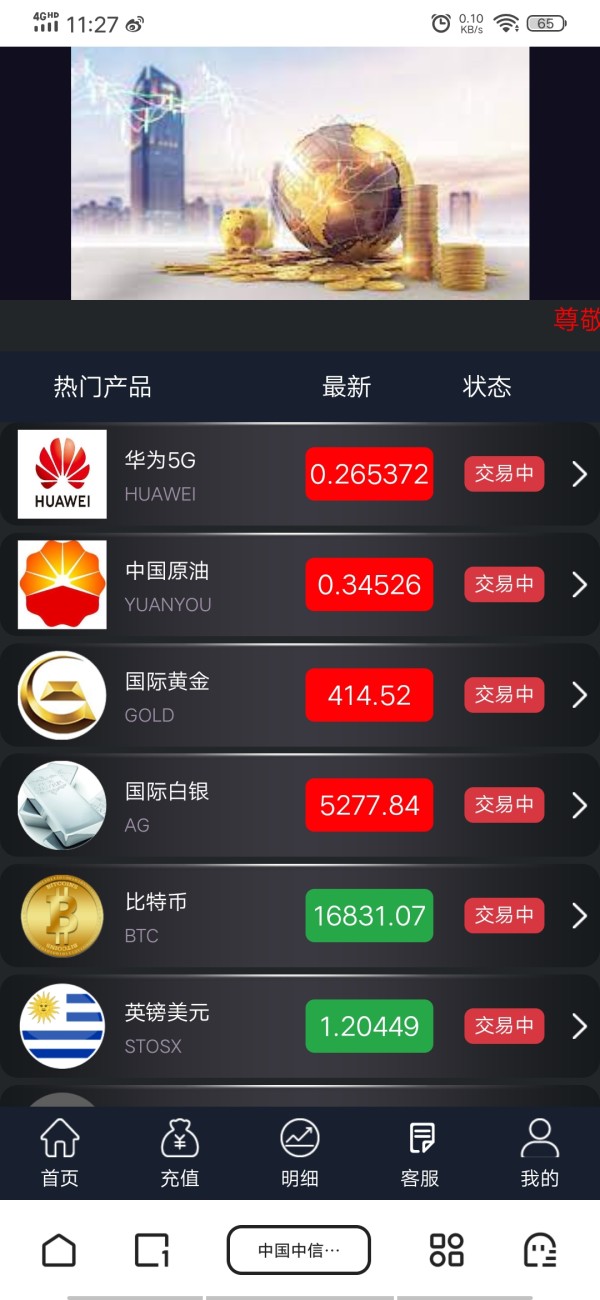Open the browser tabs window icon

point(152,1250)
